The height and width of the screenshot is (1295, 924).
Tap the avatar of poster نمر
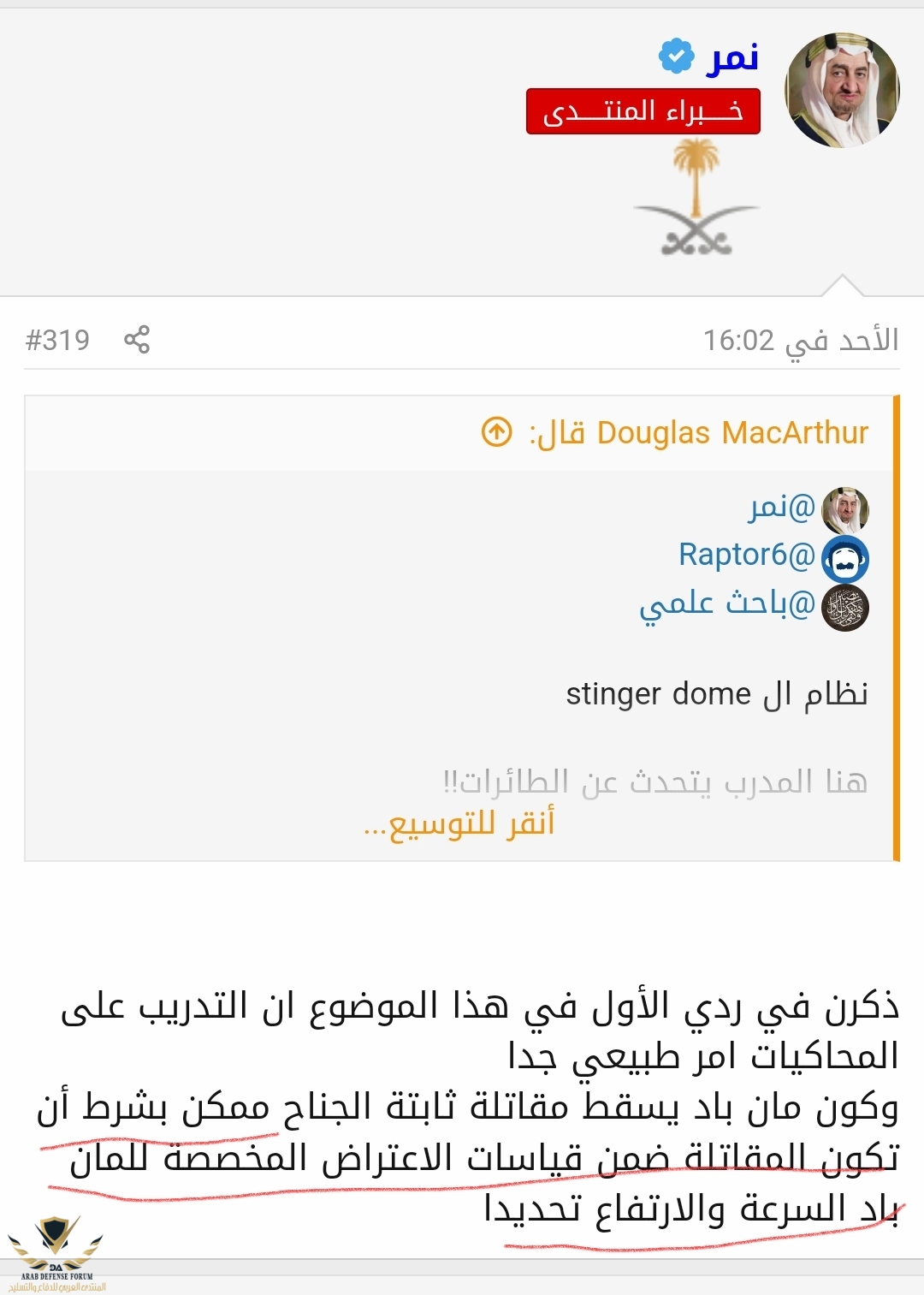tap(842, 91)
